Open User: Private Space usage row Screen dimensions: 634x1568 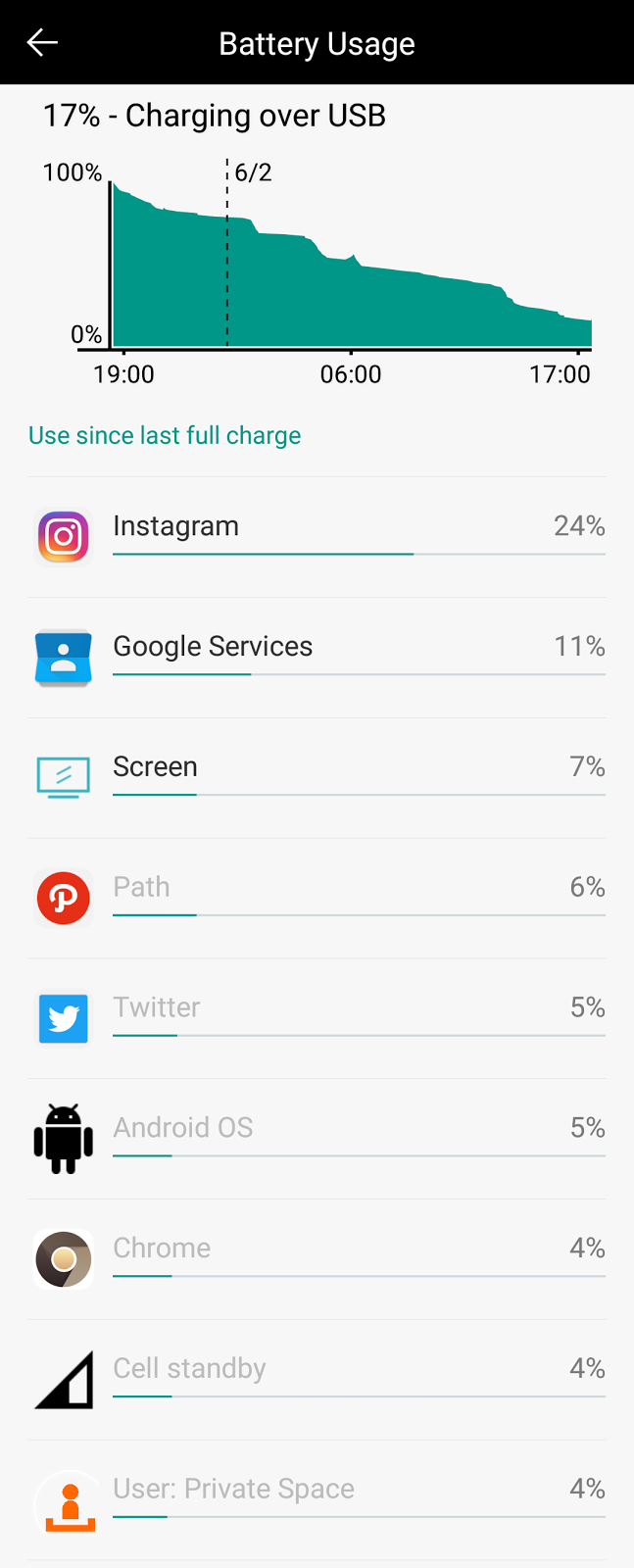(317, 1501)
